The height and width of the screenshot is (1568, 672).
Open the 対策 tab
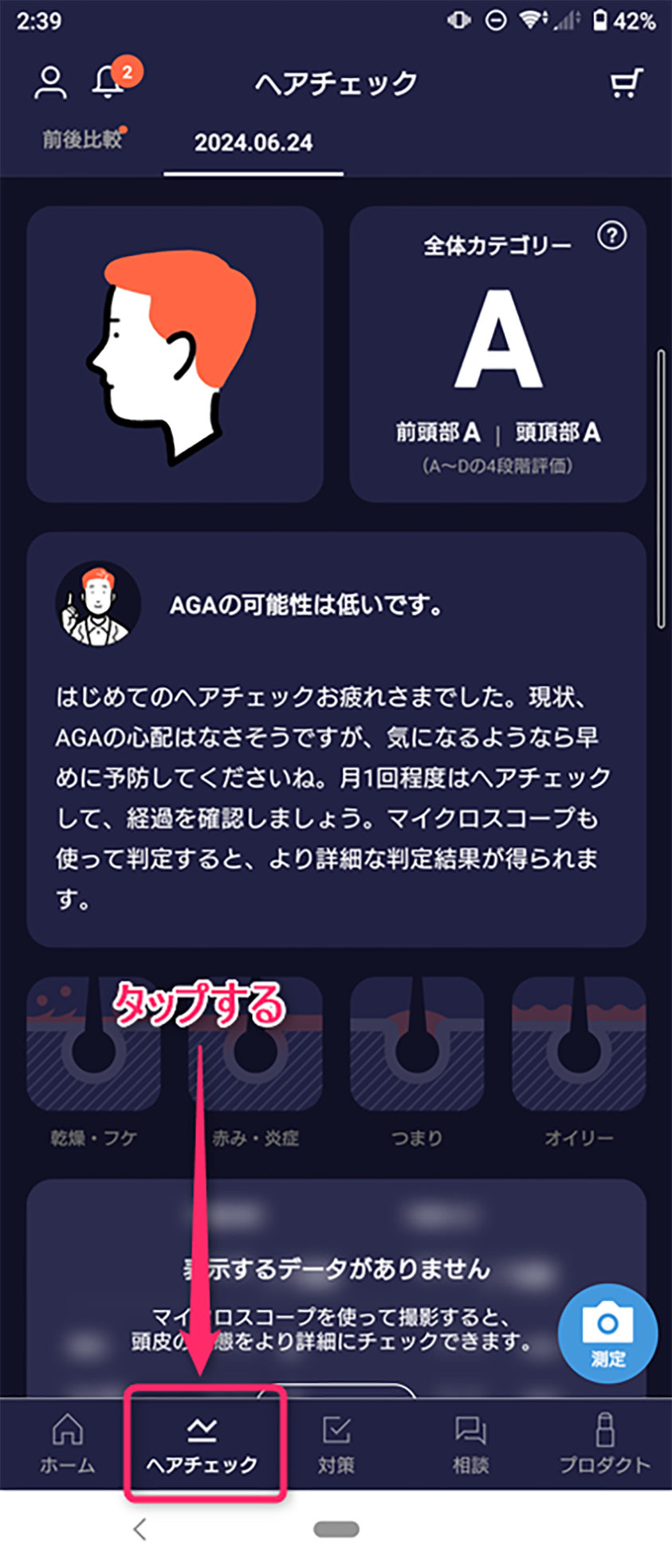point(336,1444)
